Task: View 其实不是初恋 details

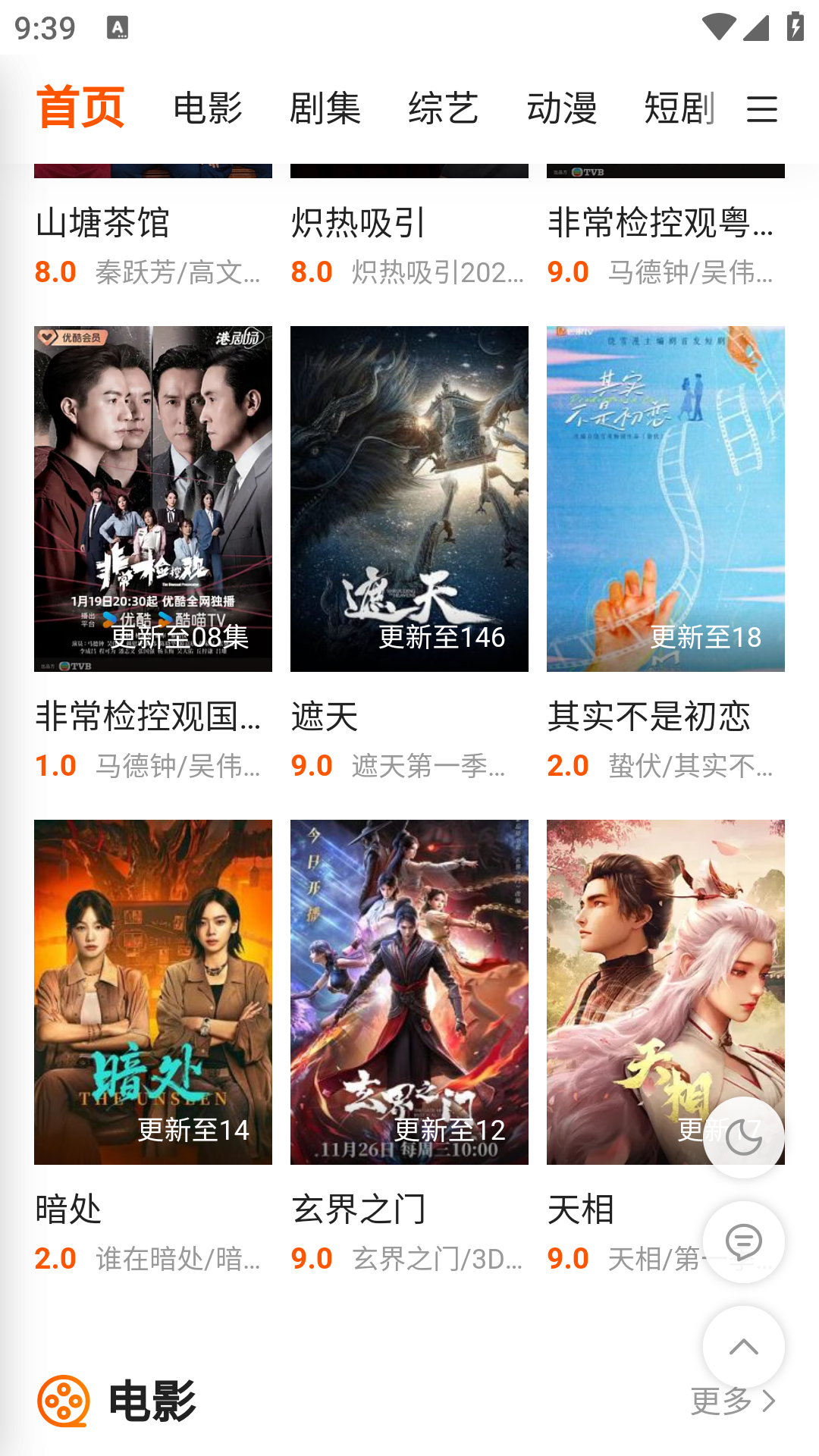Action: tap(665, 499)
